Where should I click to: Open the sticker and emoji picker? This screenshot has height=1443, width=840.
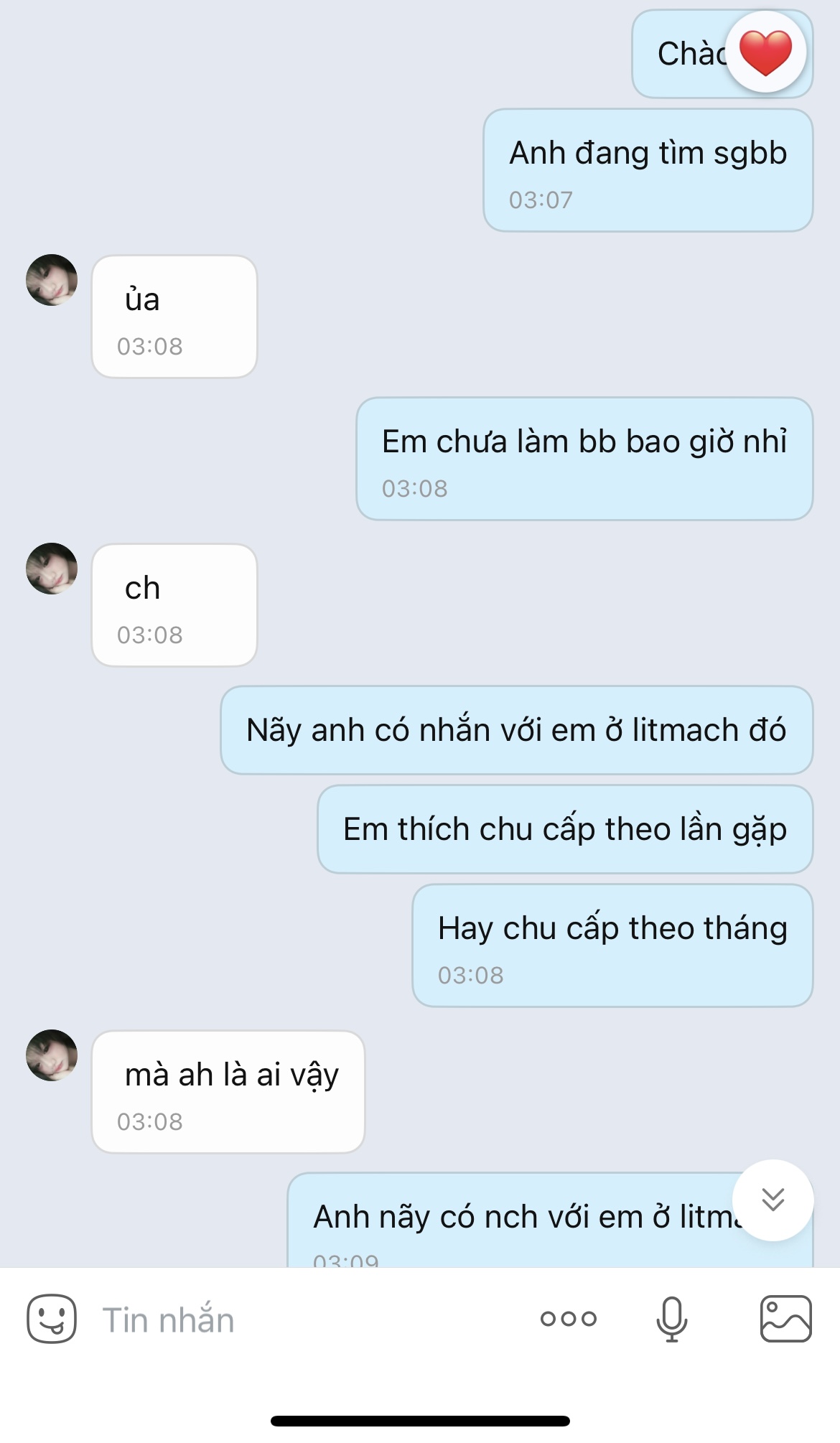tap(52, 1319)
